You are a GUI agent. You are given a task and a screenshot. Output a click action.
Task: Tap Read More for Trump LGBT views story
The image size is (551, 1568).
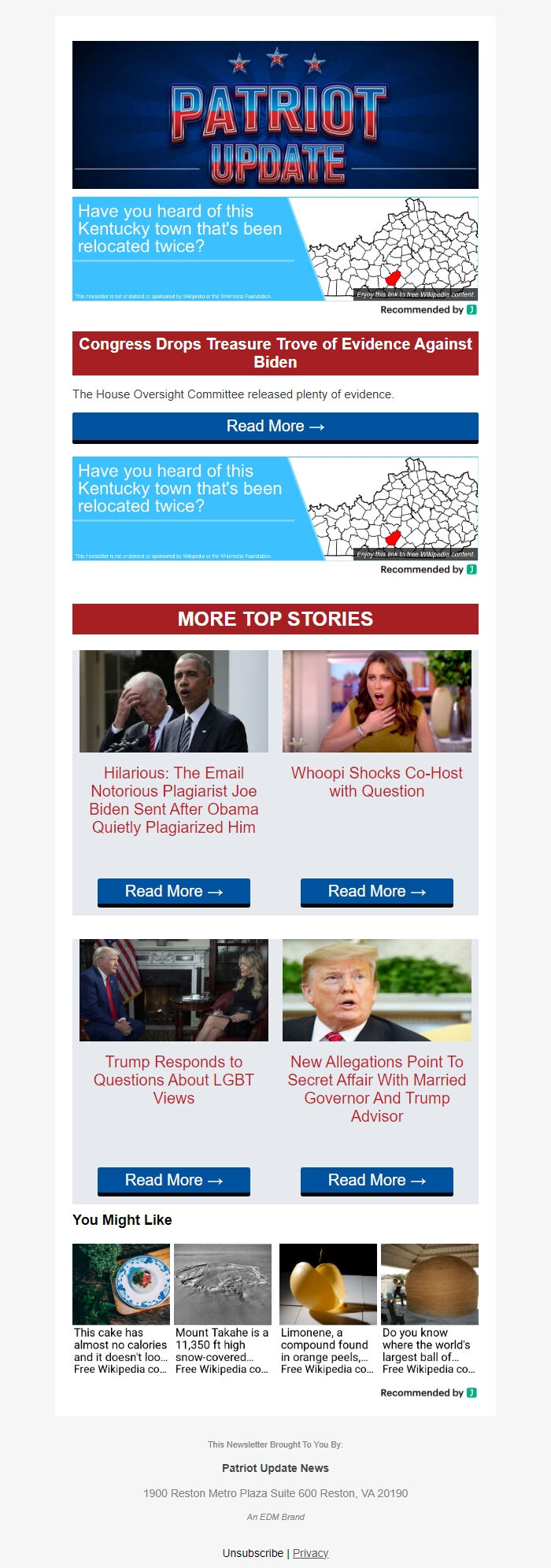pyautogui.click(x=174, y=1181)
